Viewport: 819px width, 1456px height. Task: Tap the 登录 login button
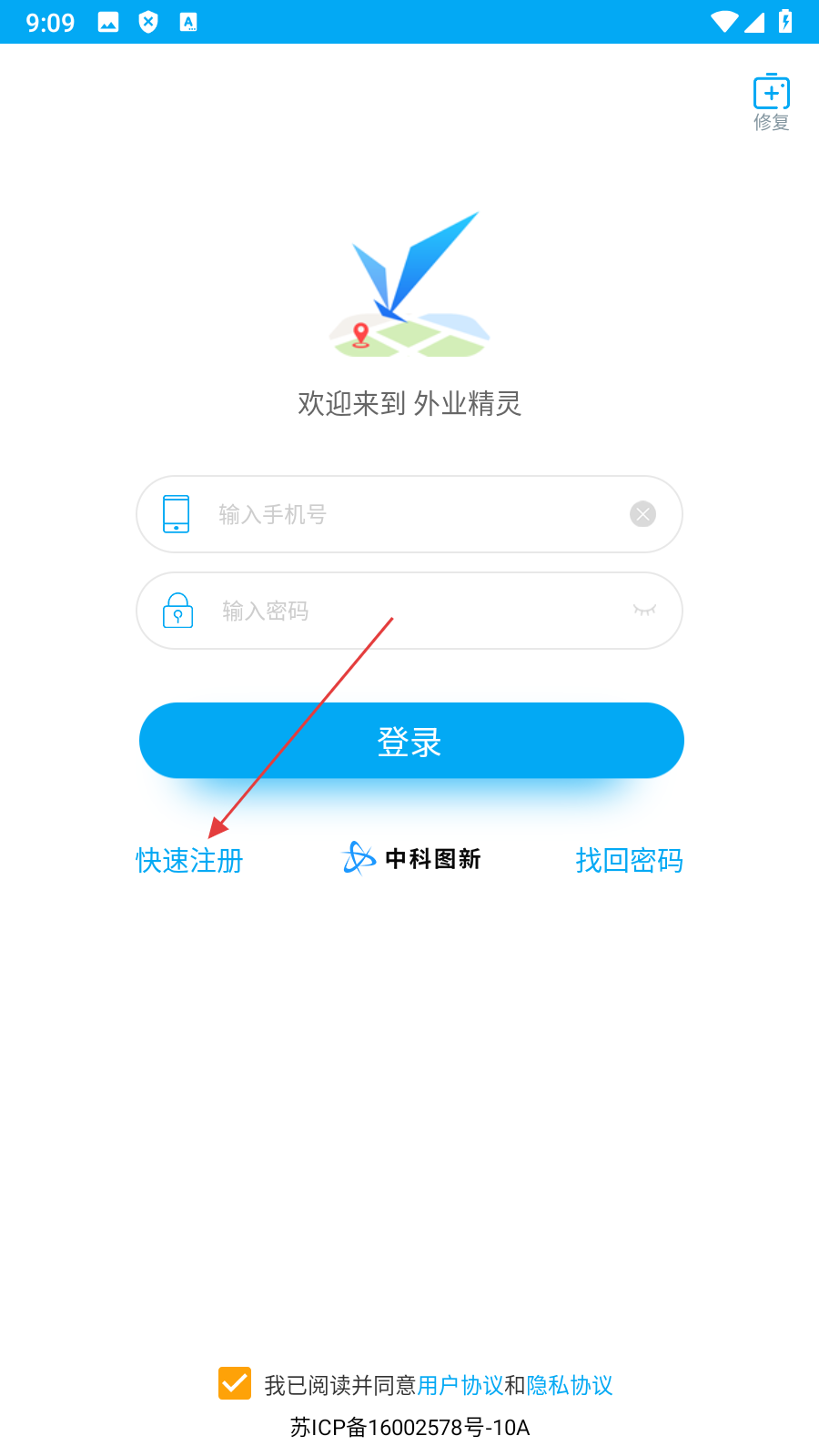[x=411, y=741]
